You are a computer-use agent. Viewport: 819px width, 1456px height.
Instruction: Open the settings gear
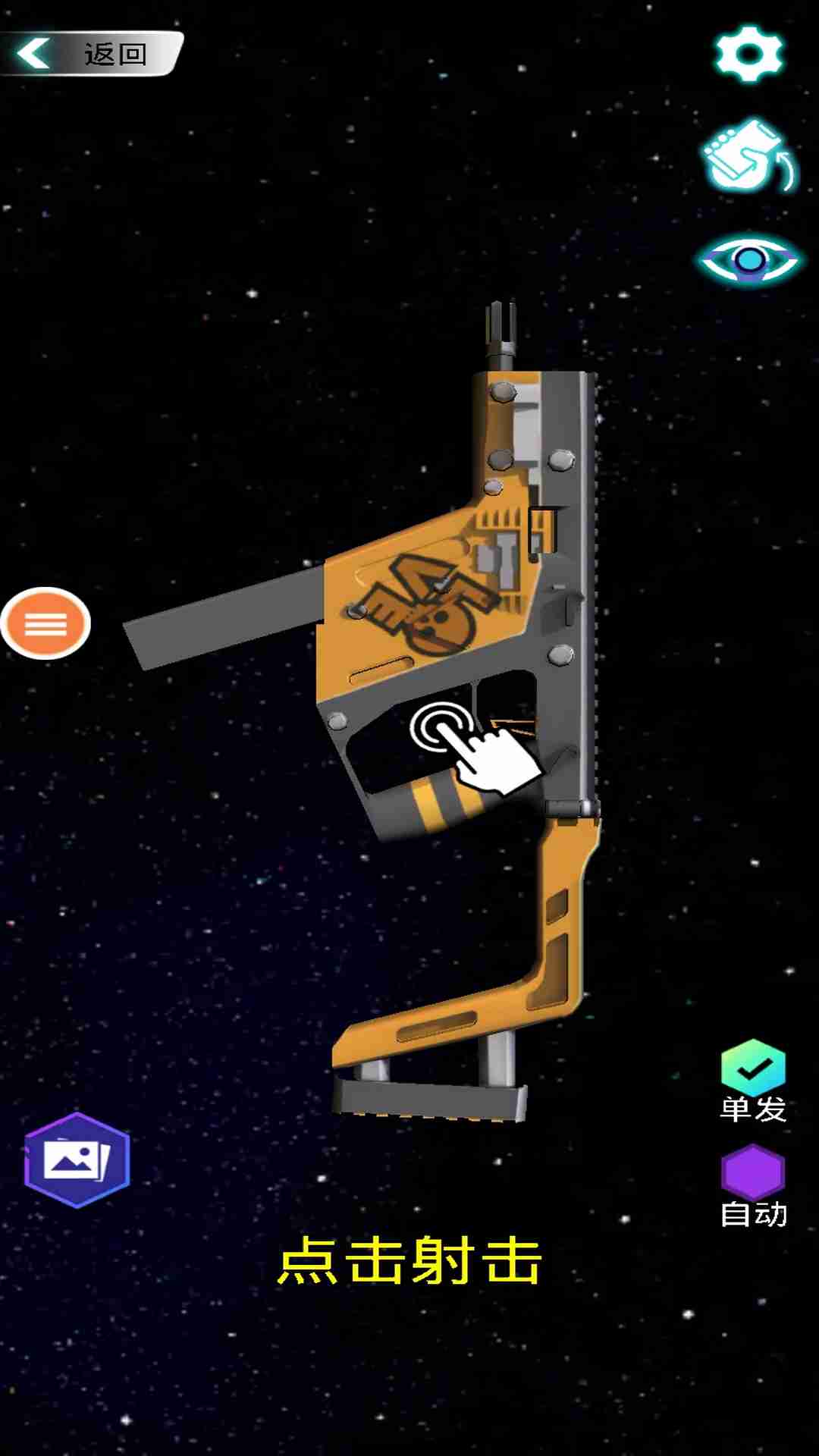(x=749, y=54)
